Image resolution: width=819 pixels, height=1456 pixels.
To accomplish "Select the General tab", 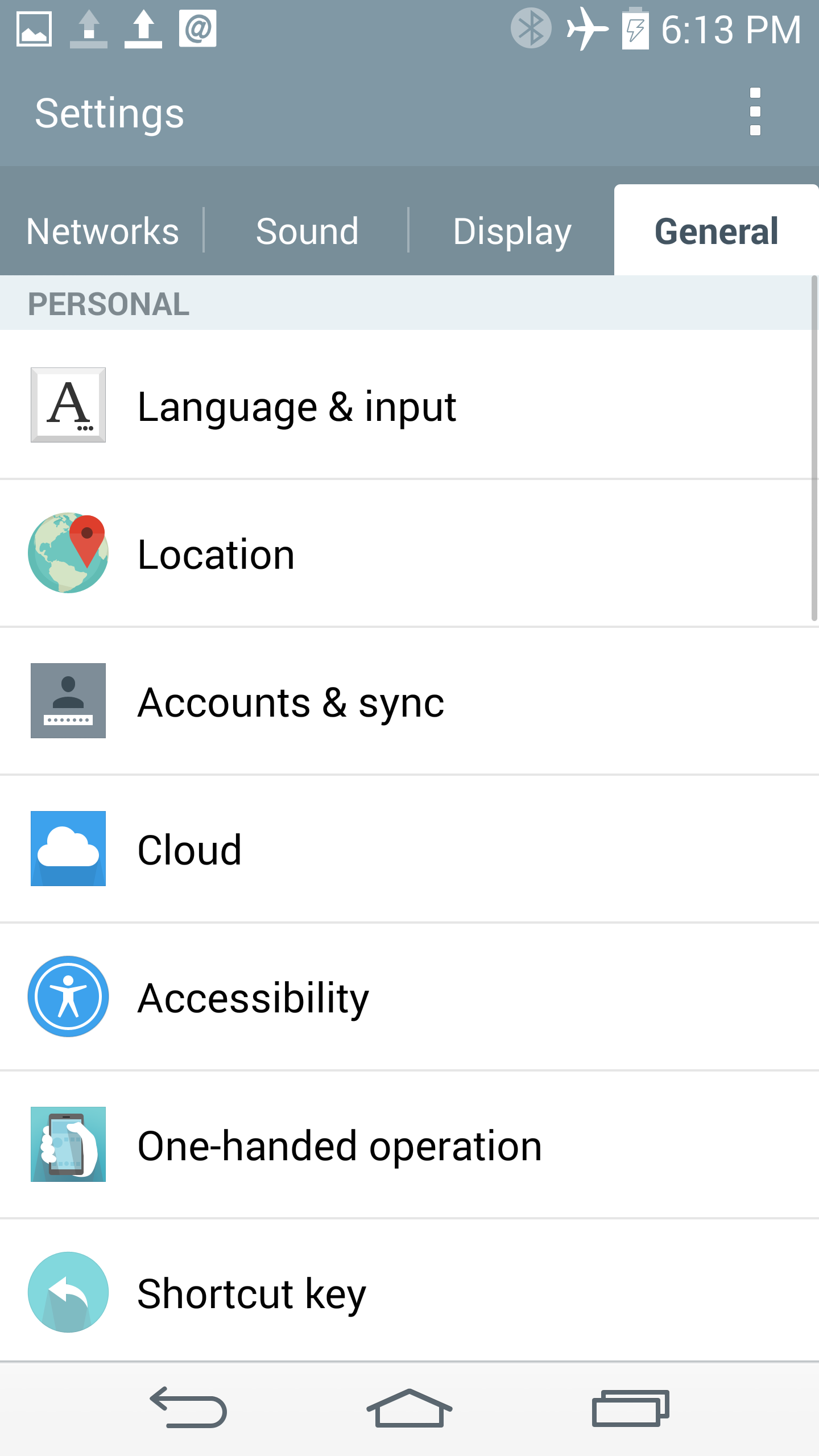I will 717,231.
